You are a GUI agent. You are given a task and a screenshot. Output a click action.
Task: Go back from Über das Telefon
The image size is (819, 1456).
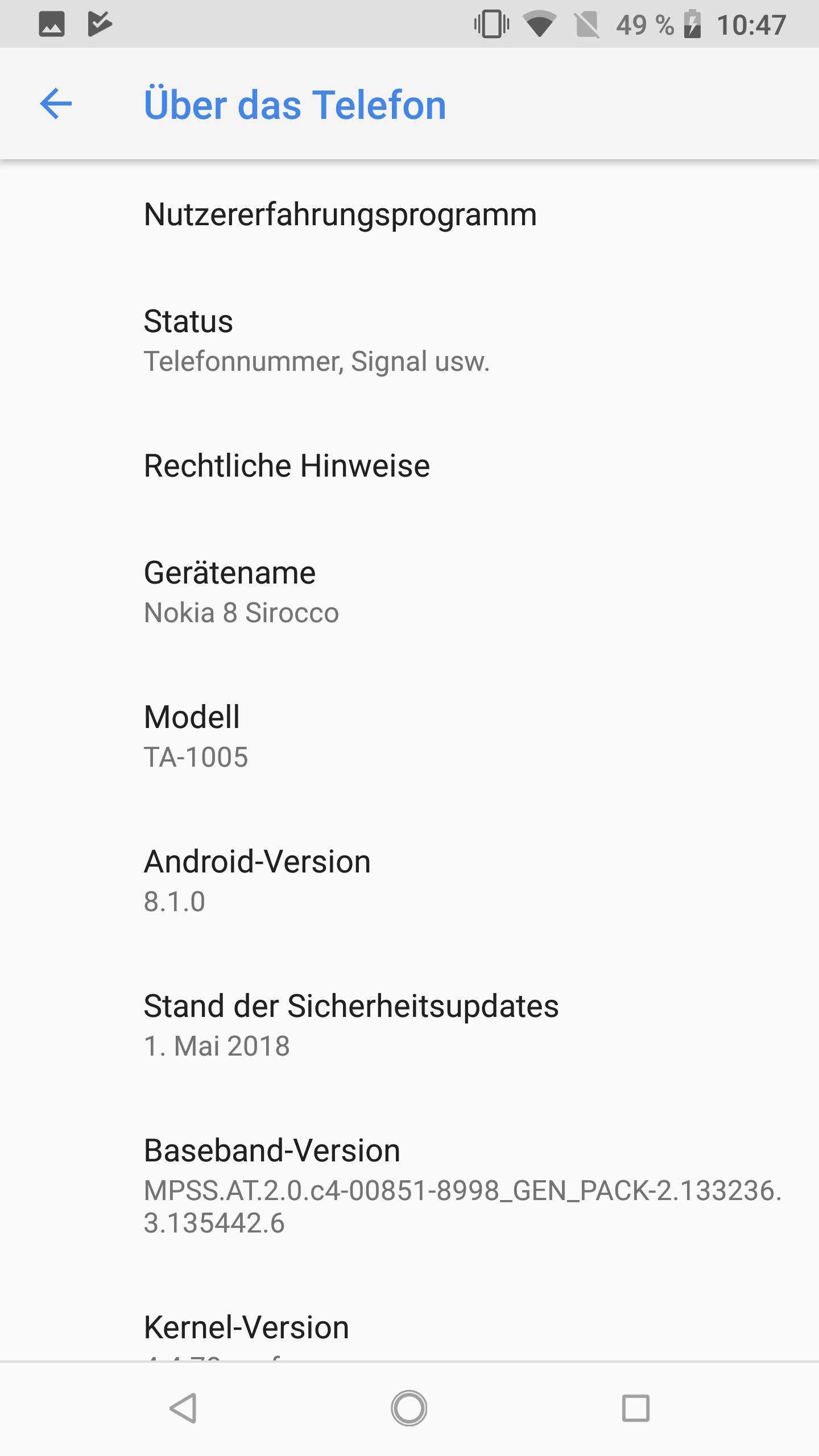(x=56, y=104)
